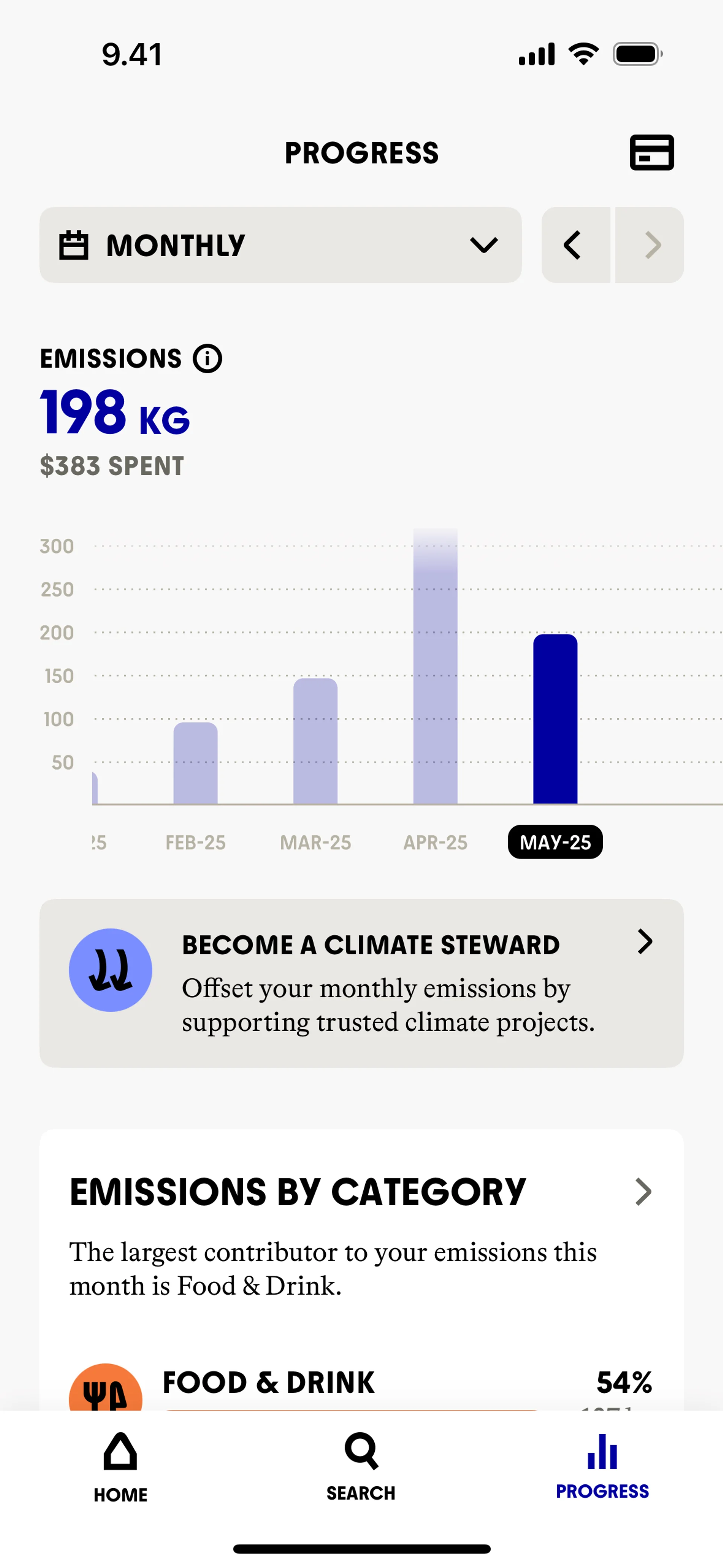Select the MAR-25 bar label
Screen dimensions: 723x1568
pos(315,842)
